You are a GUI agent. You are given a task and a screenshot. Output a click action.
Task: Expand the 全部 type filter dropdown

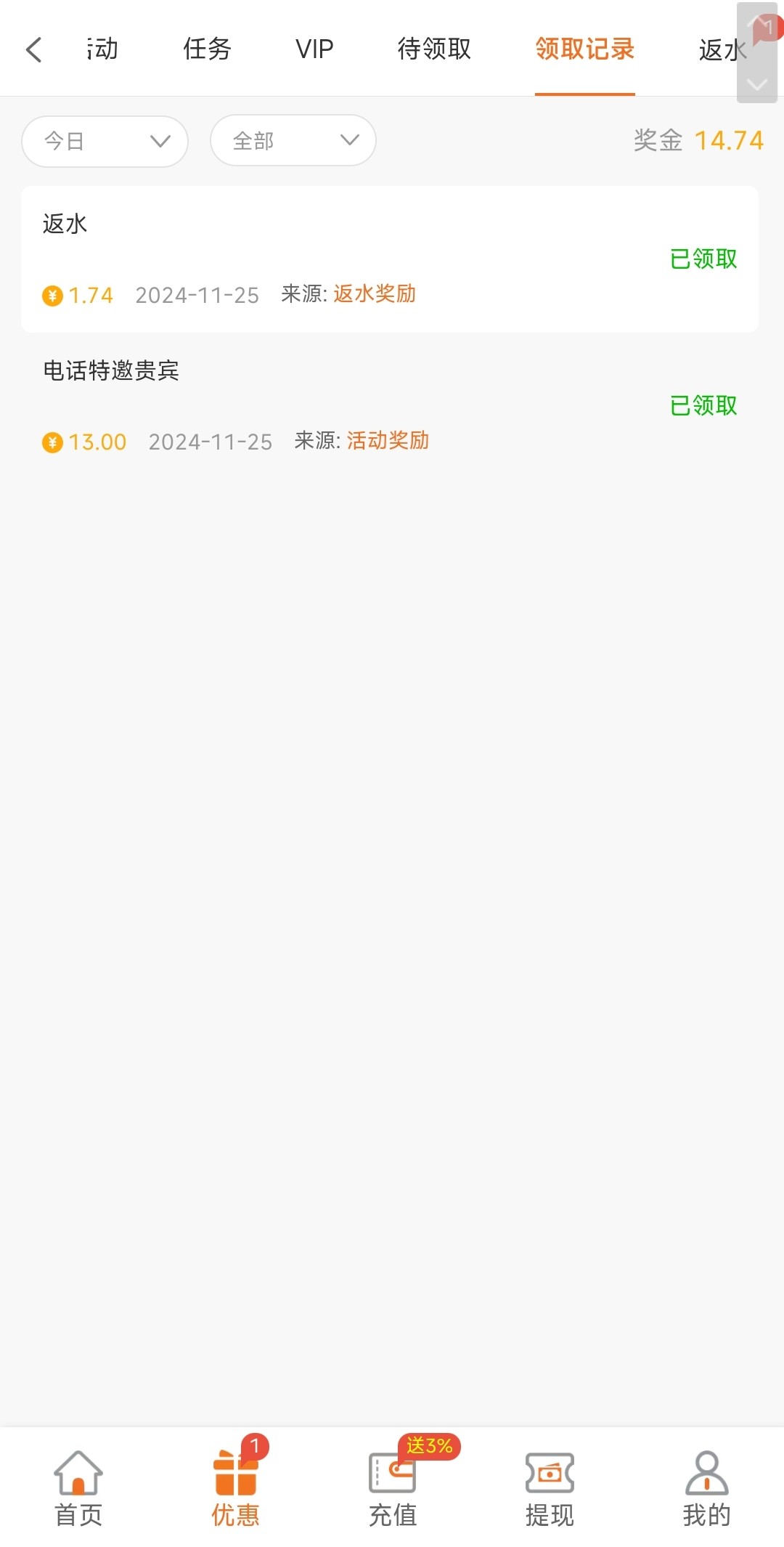(293, 140)
